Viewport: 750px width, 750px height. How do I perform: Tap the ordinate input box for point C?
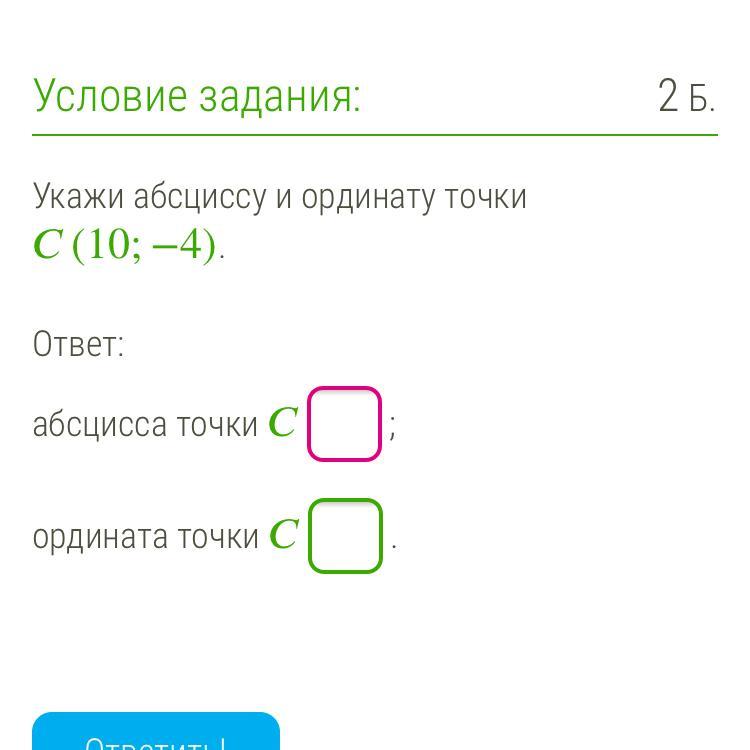pos(345,536)
